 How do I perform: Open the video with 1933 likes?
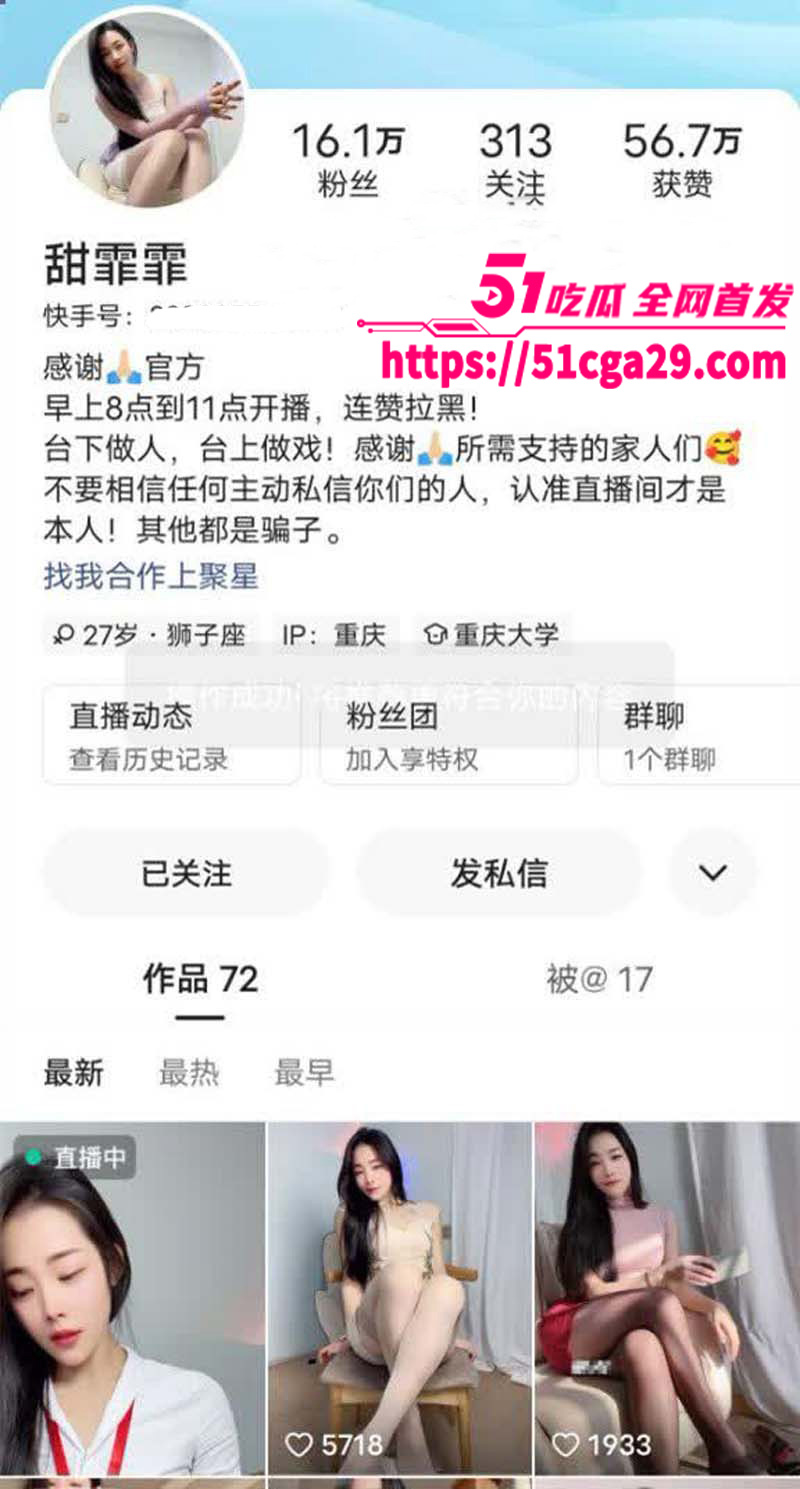pyautogui.click(x=667, y=1300)
